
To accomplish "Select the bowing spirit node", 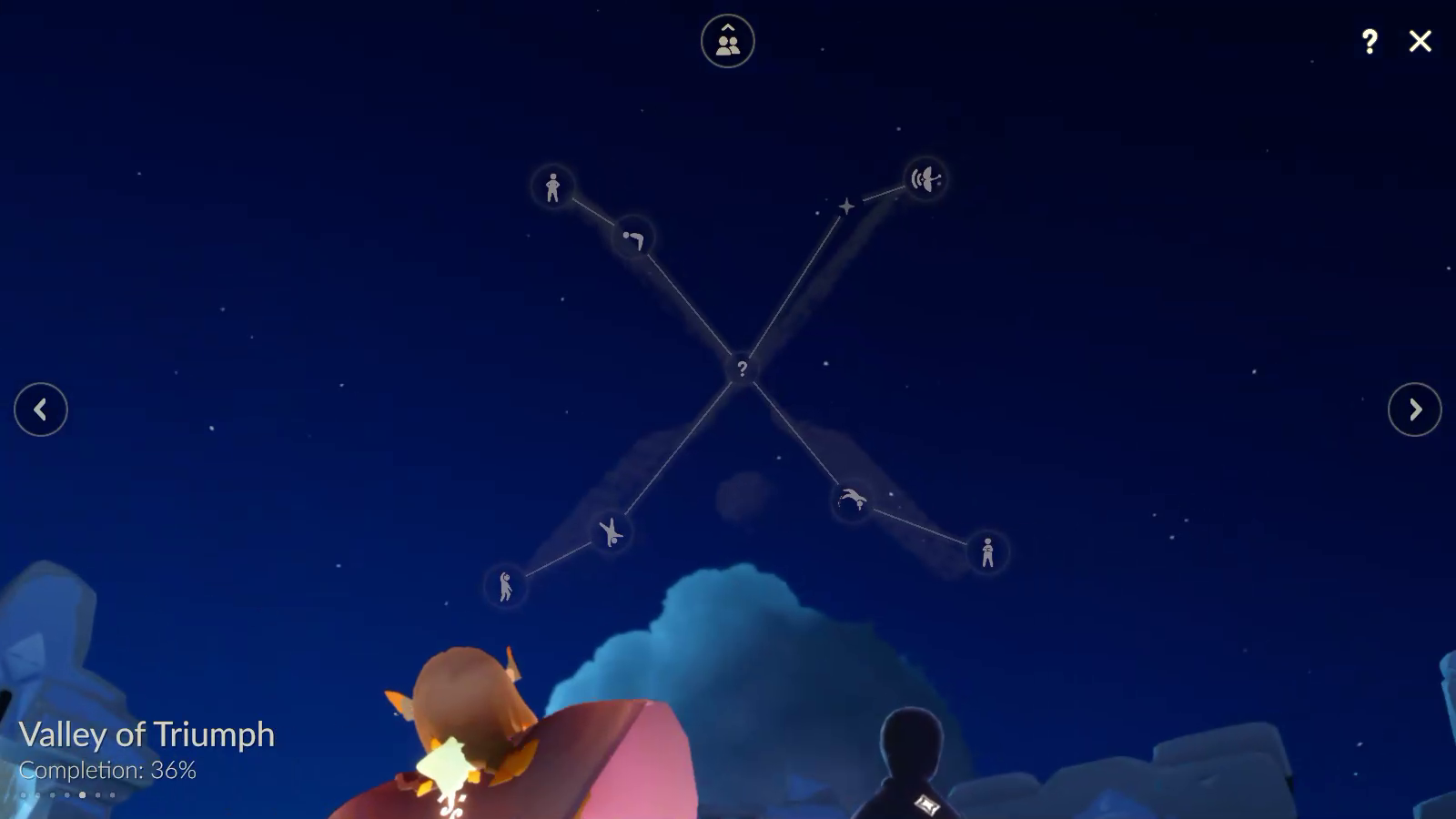I will (633, 239).
